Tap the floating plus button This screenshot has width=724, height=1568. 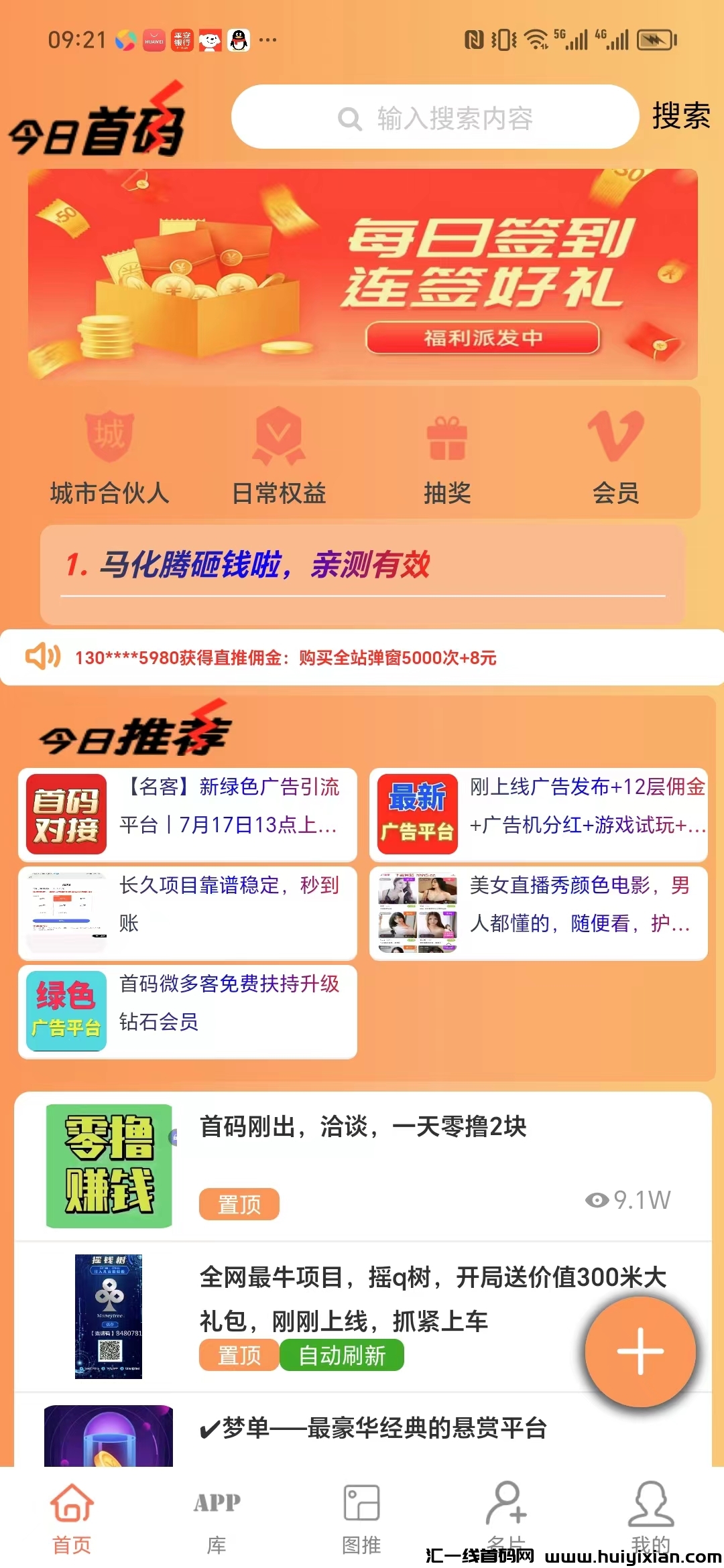tap(640, 1352)
